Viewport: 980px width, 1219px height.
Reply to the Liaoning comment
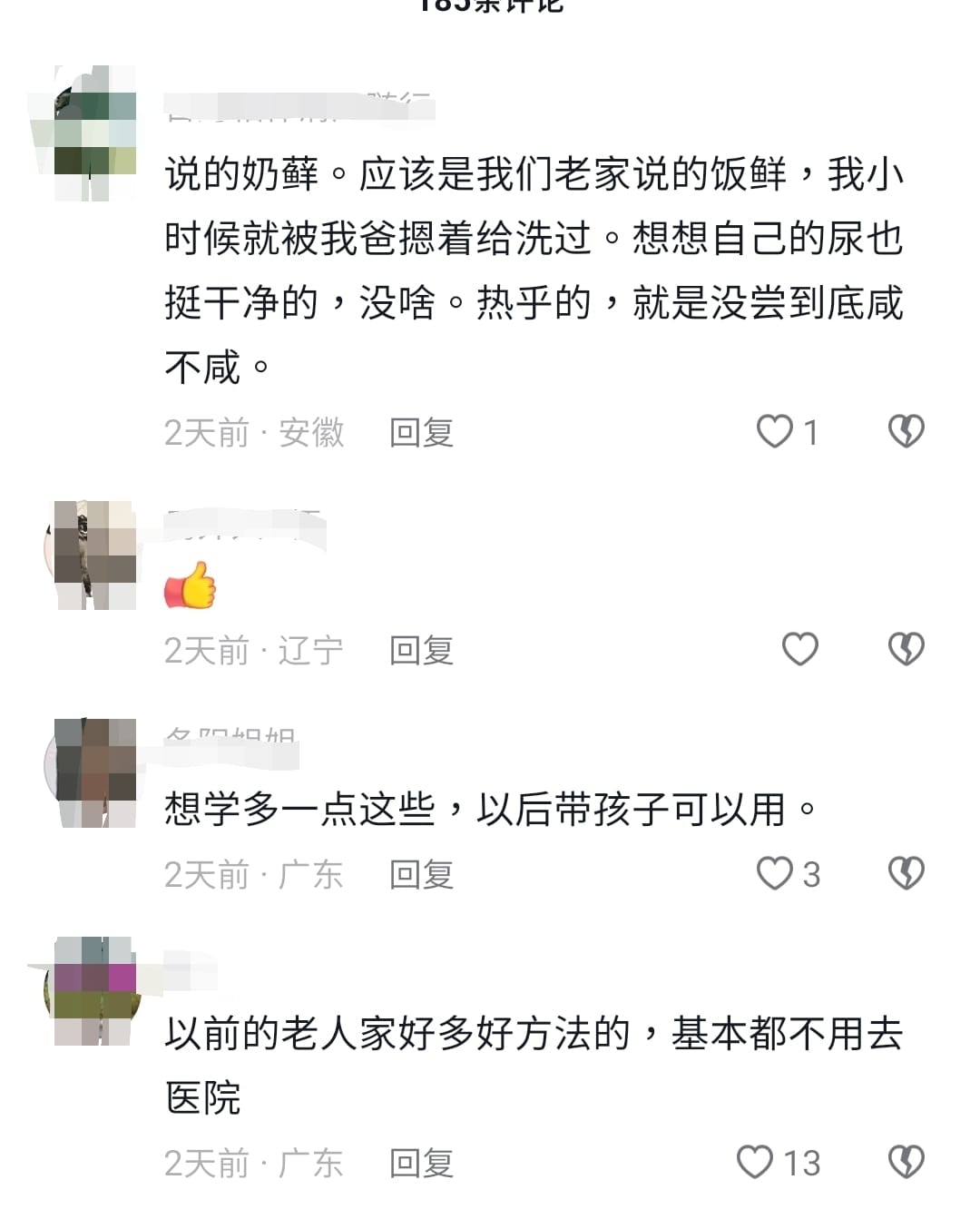click(421, 651)
